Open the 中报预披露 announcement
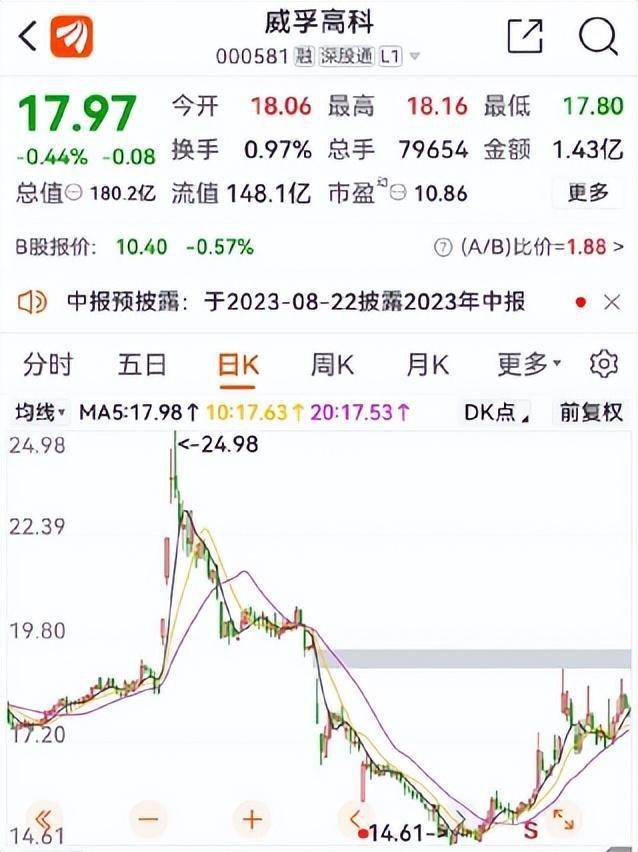Image resolution: width=638 pixels, height=852 pixels. (295, 301)
